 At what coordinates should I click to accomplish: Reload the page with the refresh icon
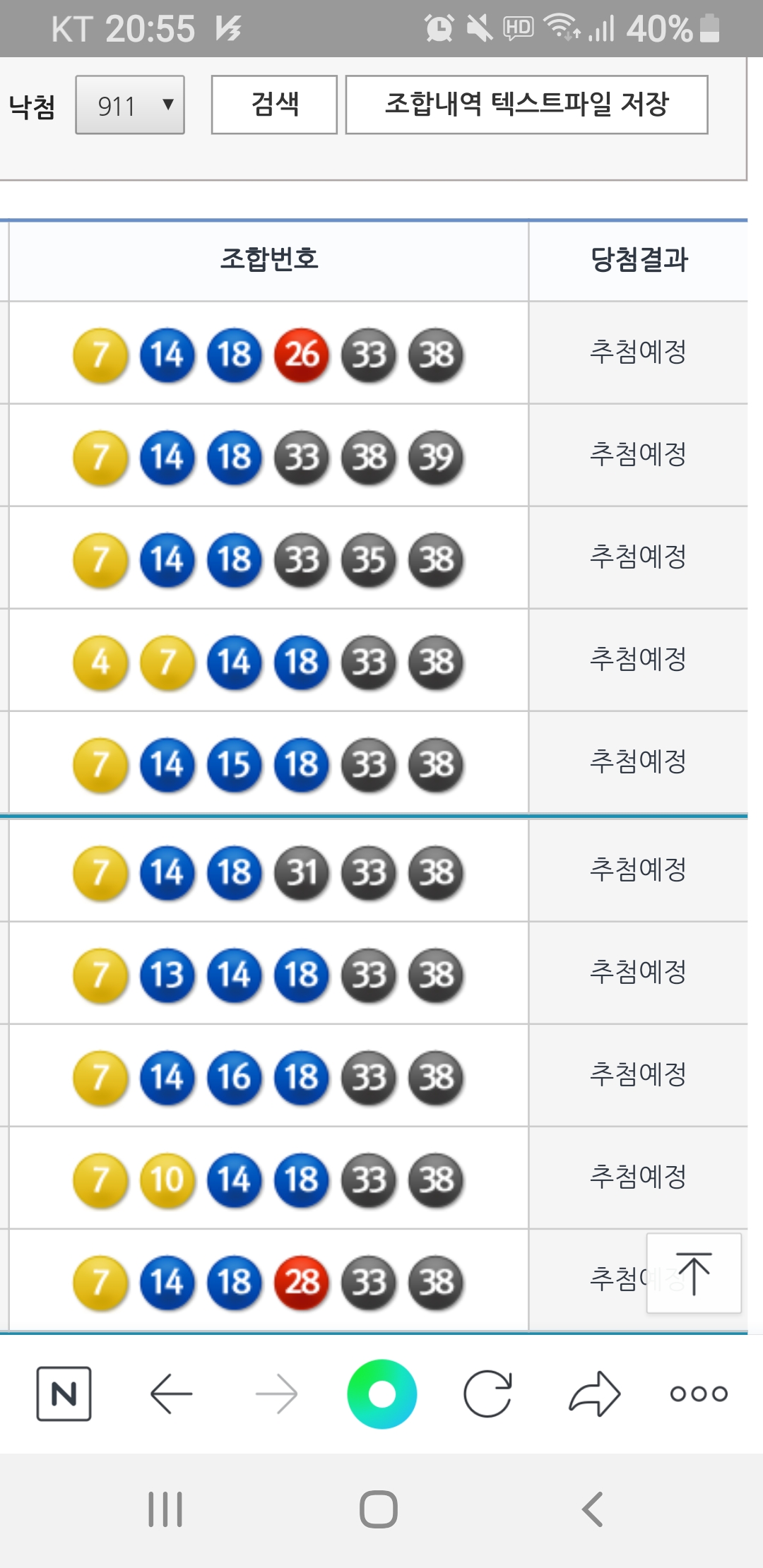coord(487,1394)
